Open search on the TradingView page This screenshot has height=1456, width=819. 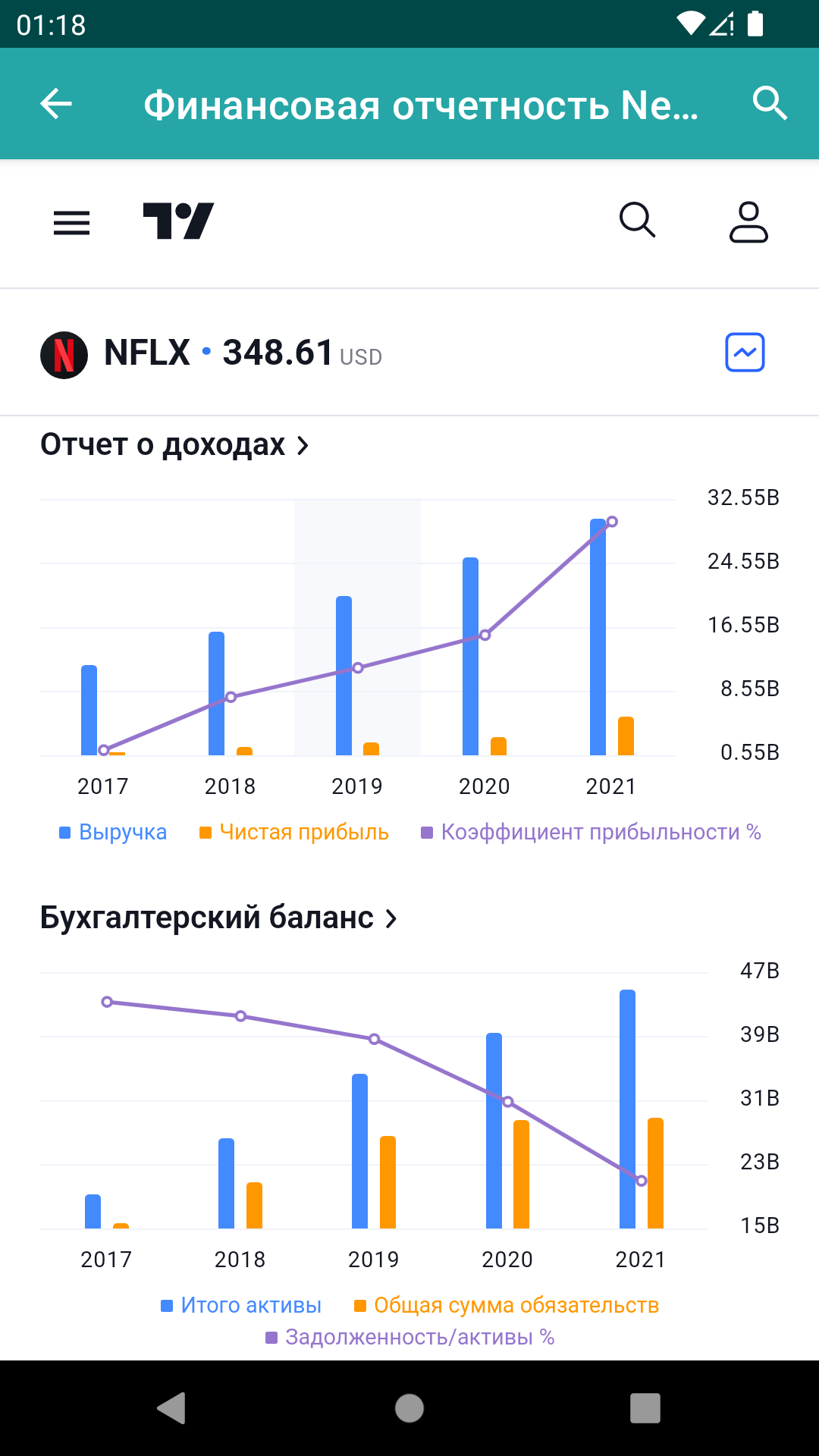point(637,221)
